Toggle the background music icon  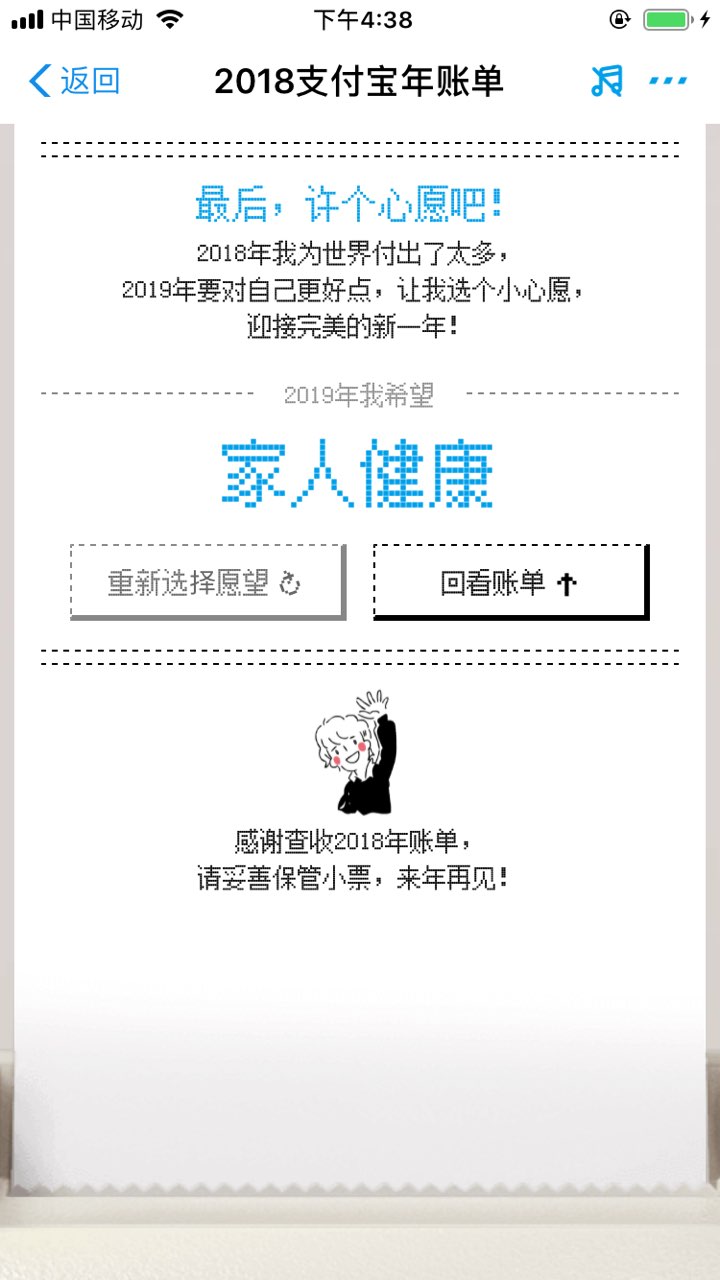coord(606,81)
